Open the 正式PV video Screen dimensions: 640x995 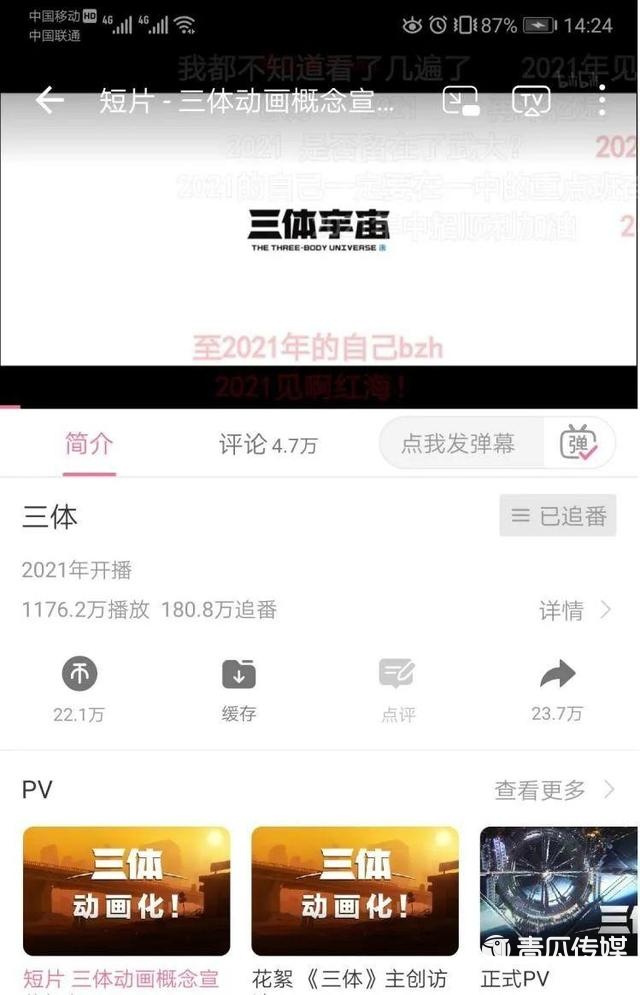pyautogui.click(x=558, y=889)
